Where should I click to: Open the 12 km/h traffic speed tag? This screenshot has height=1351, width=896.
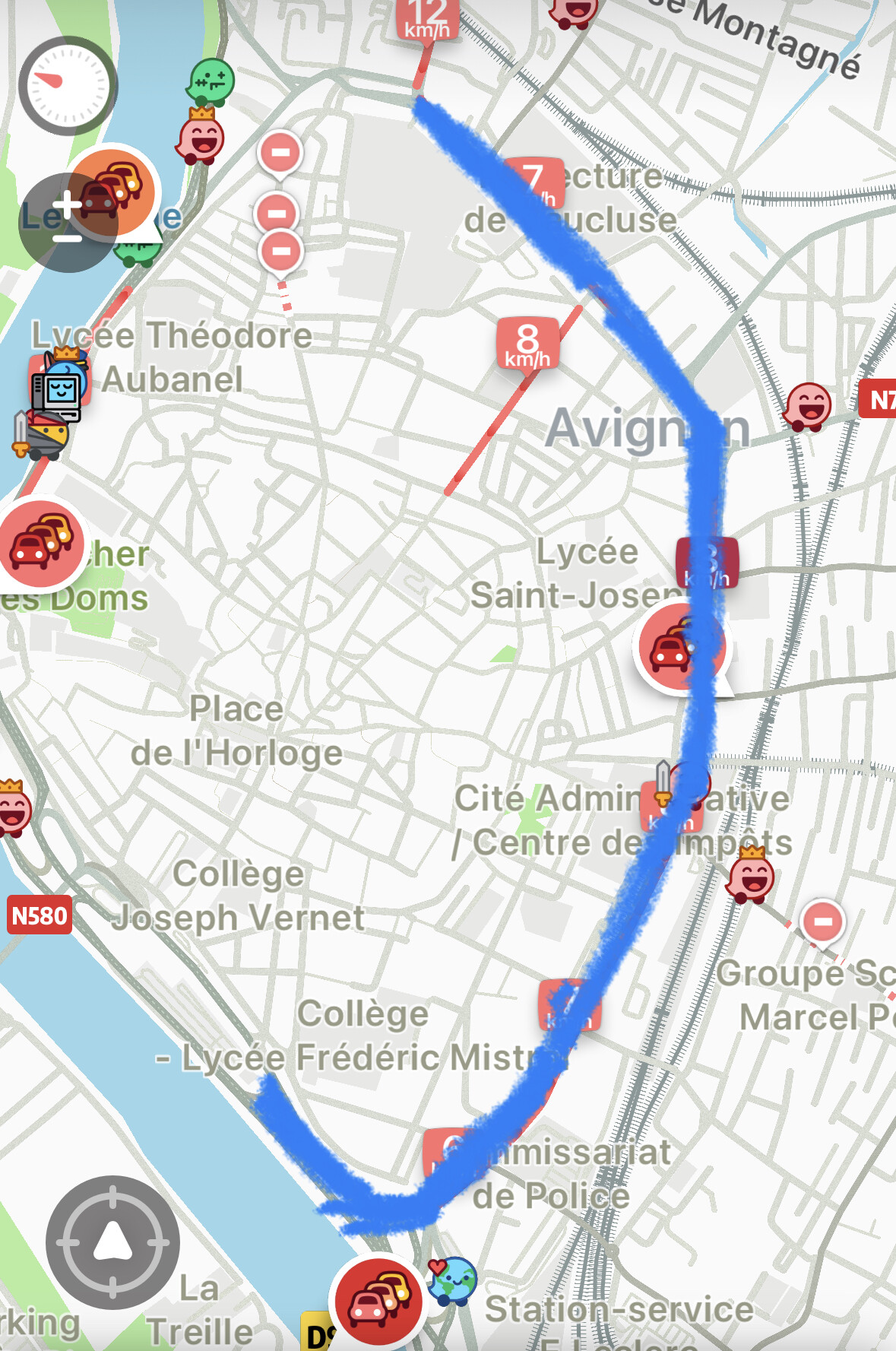(427, 19)
